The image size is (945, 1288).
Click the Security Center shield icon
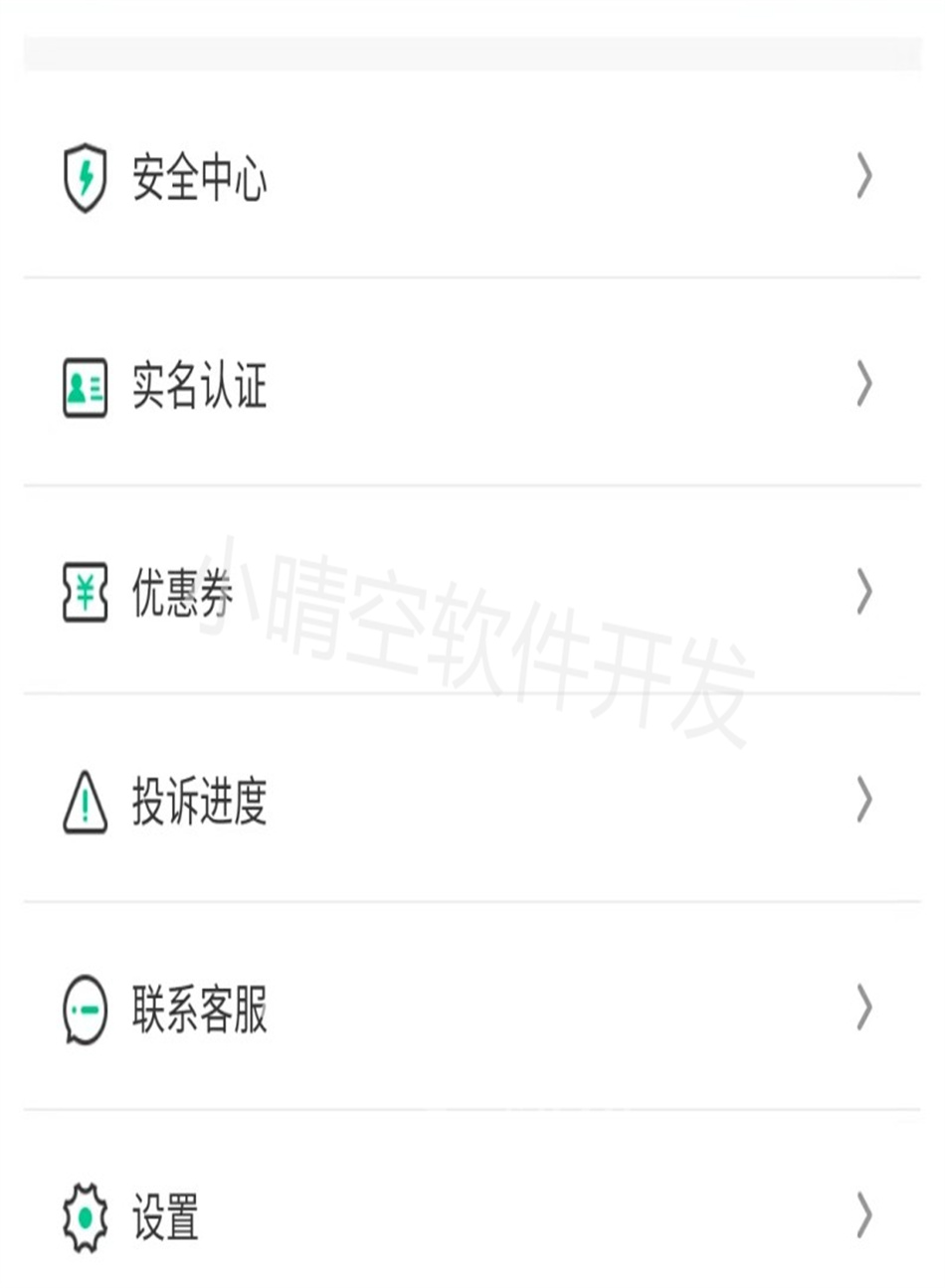[85, 177]
